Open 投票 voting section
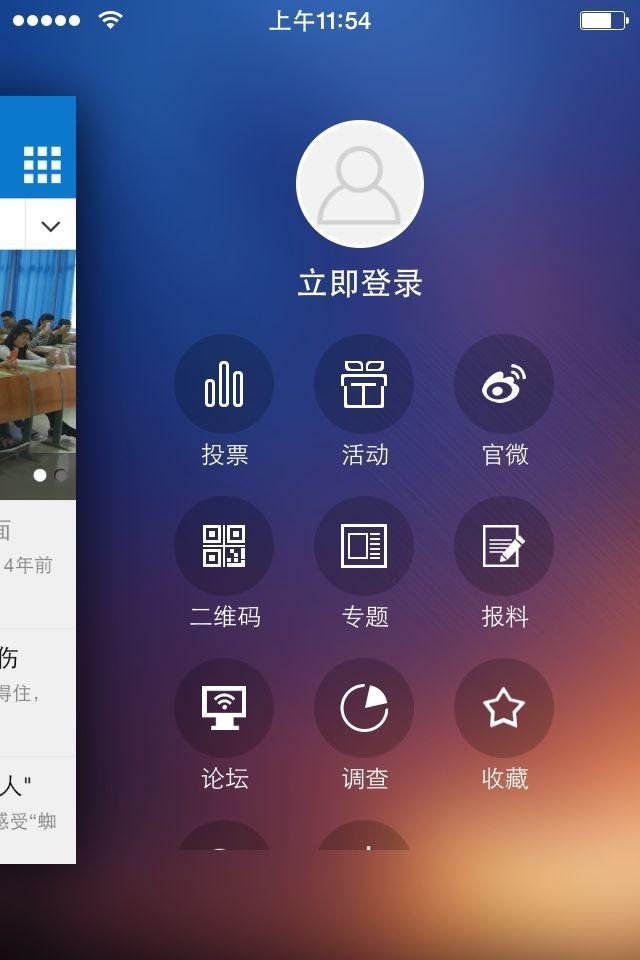 click(x=224, y=384)
